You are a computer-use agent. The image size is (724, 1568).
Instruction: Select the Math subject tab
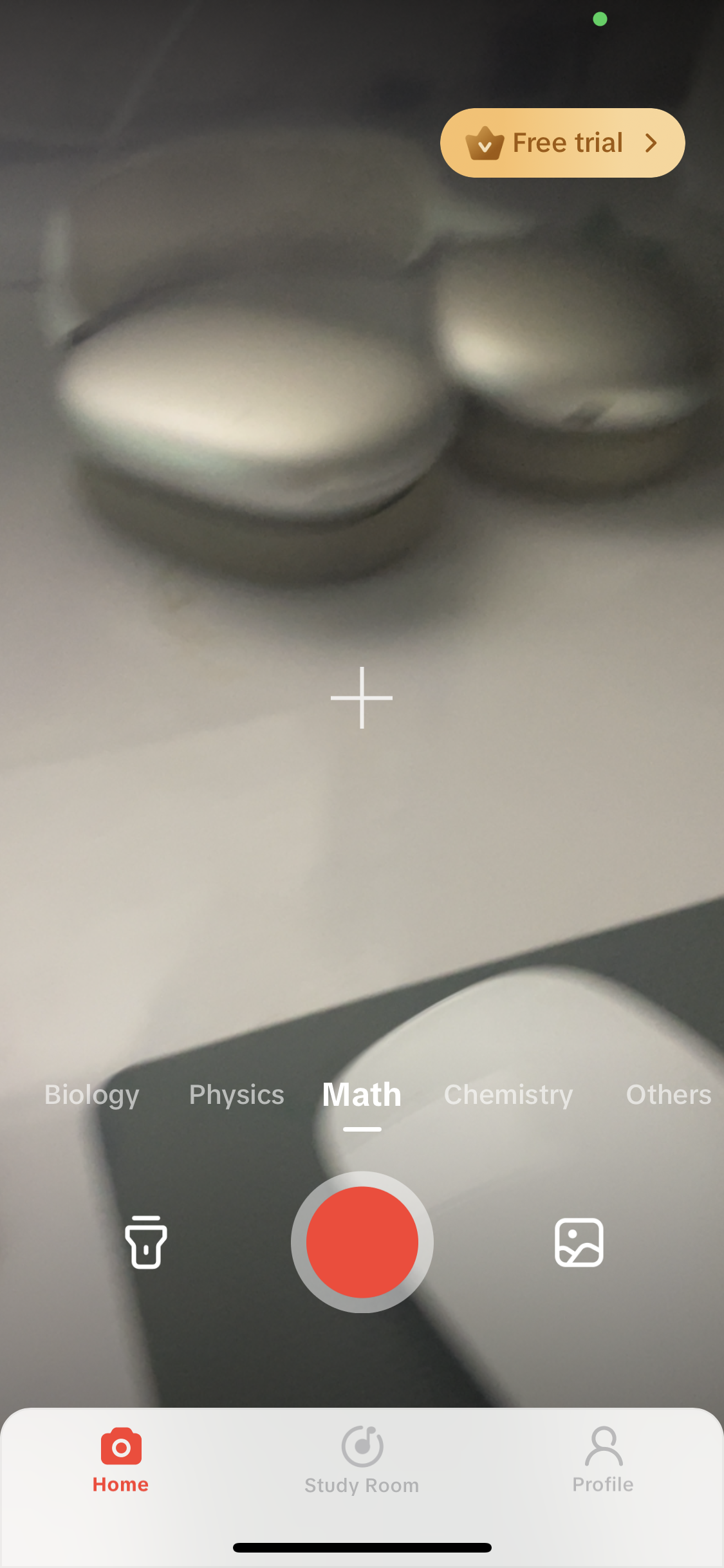(362, 1094)
